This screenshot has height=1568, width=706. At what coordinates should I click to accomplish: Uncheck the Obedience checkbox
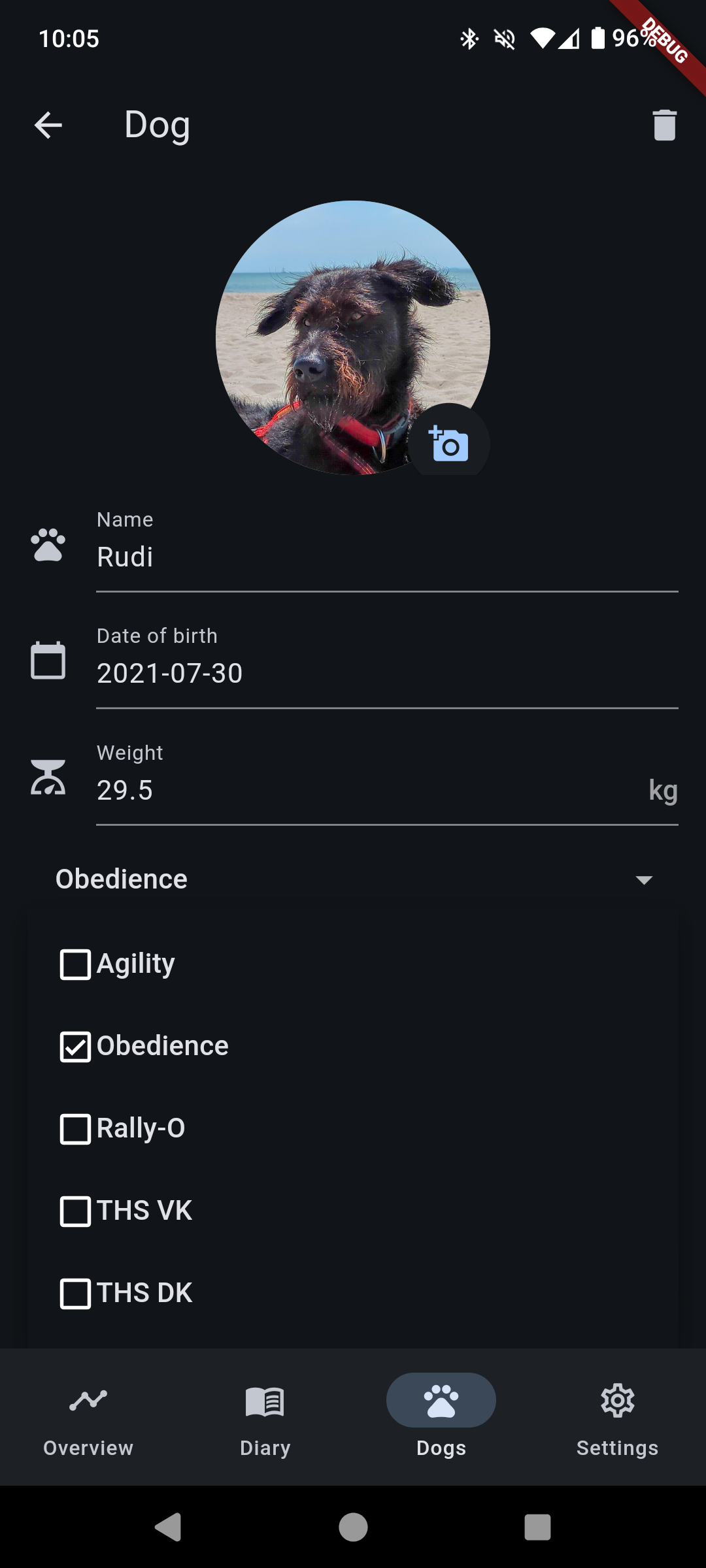pyautogui.click(x=76, y=1047)
